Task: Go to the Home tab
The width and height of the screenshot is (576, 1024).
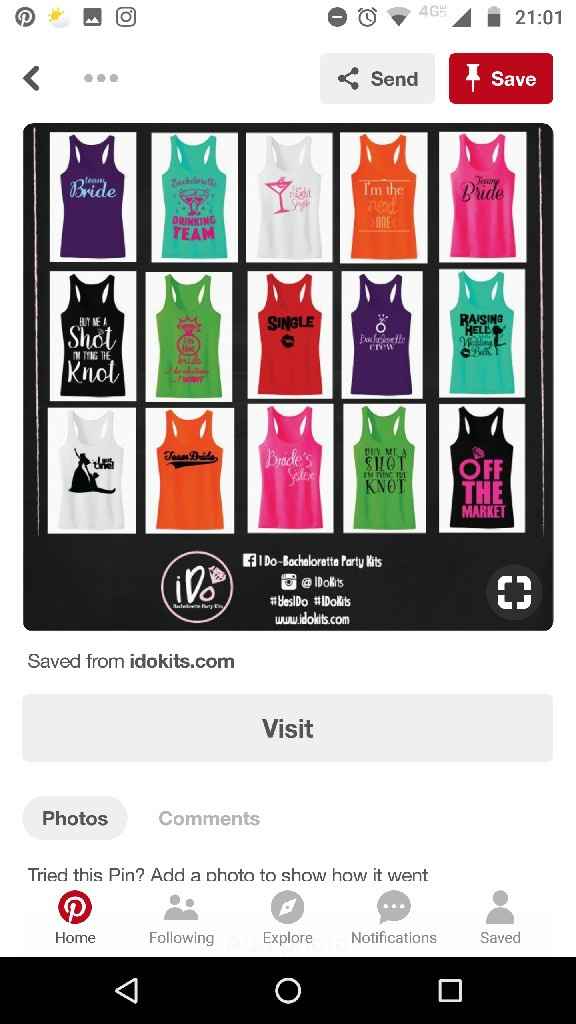Action: [75, 918]
